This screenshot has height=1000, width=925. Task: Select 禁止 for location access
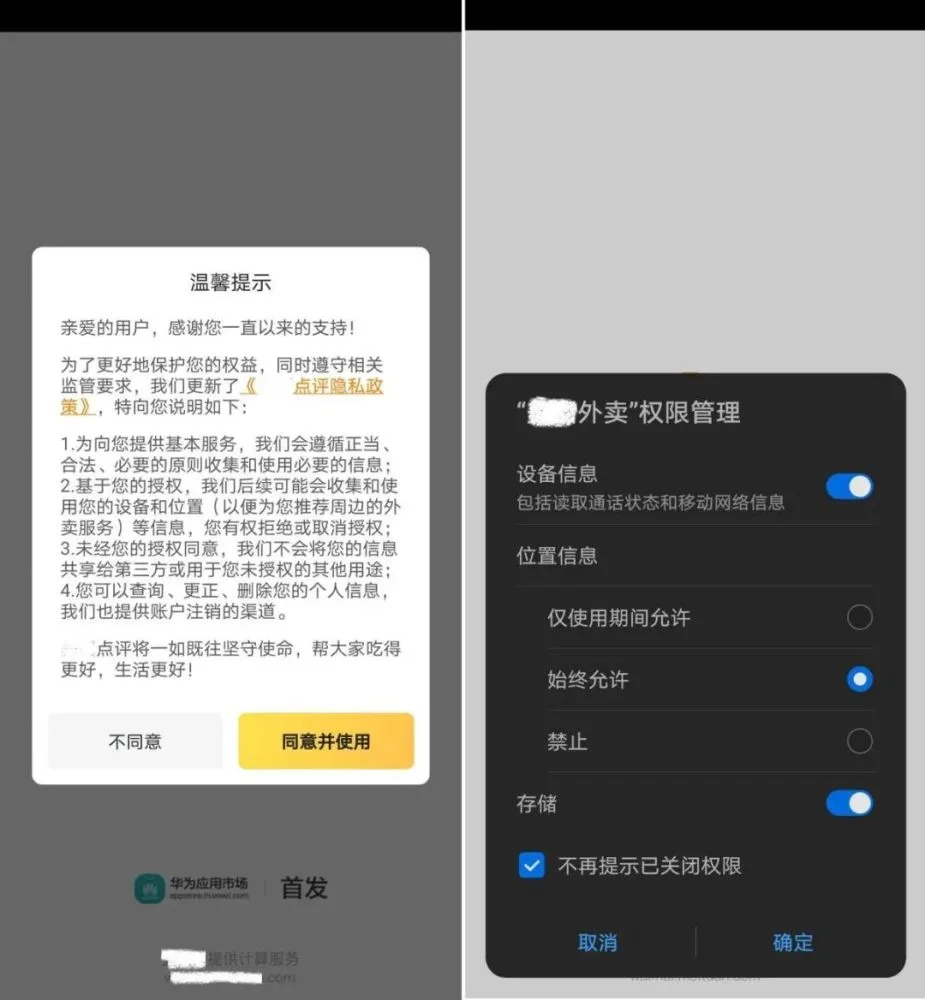[x=859, y=742]
